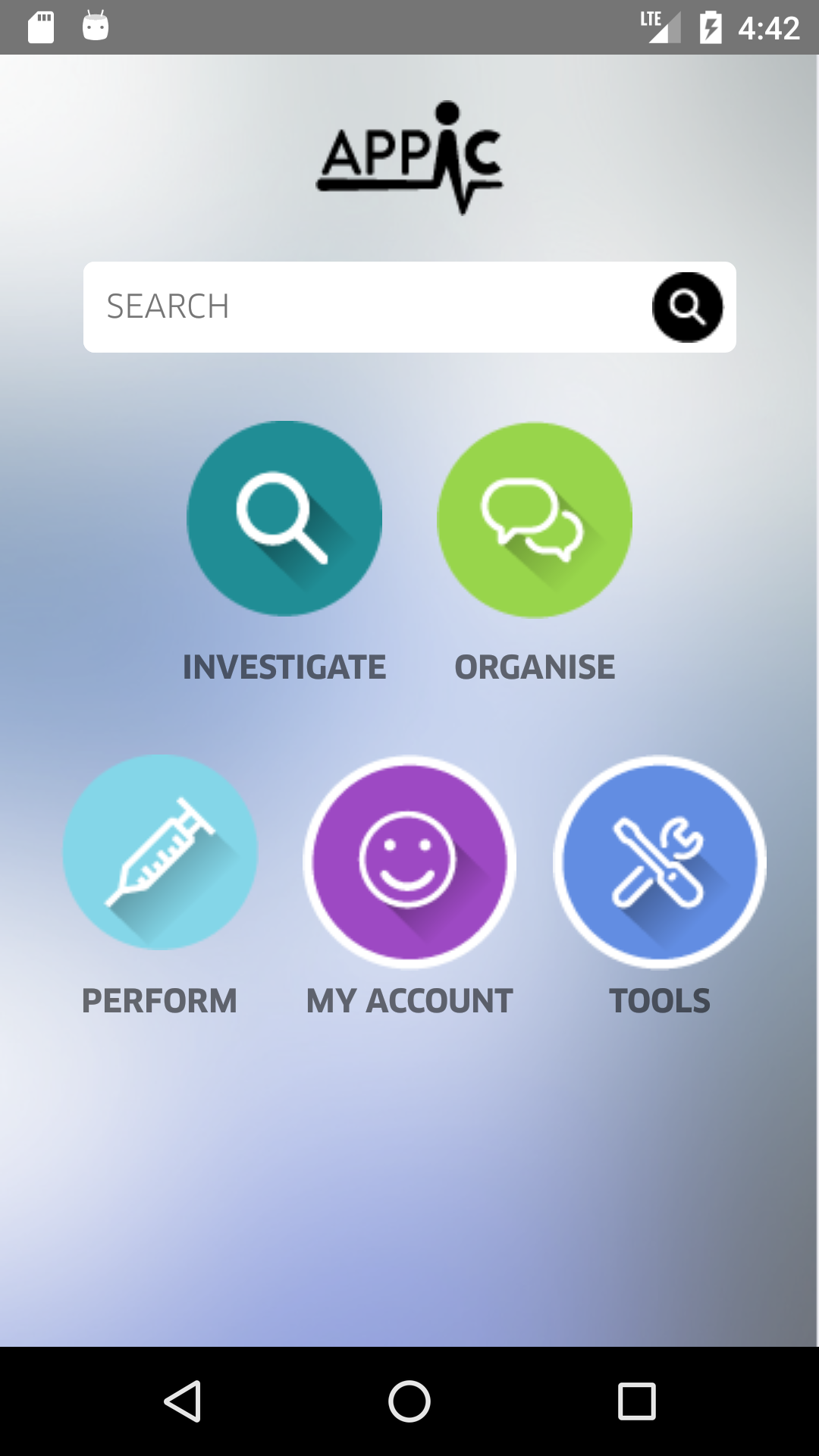Tap the black magnifier search button
This screenshot has width=819, height=1456.
687,307
